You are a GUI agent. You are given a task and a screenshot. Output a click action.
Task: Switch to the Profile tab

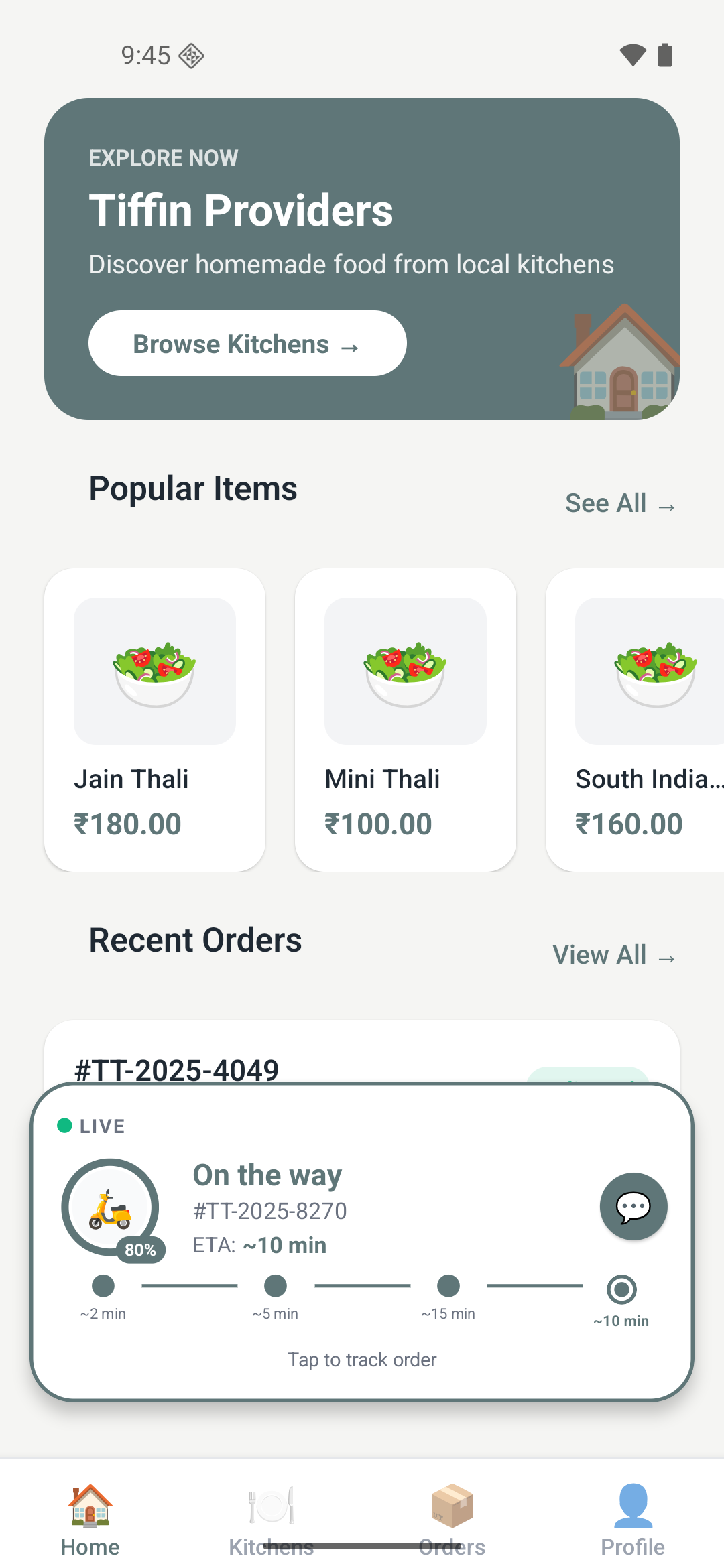click(x=633, y=1519)
